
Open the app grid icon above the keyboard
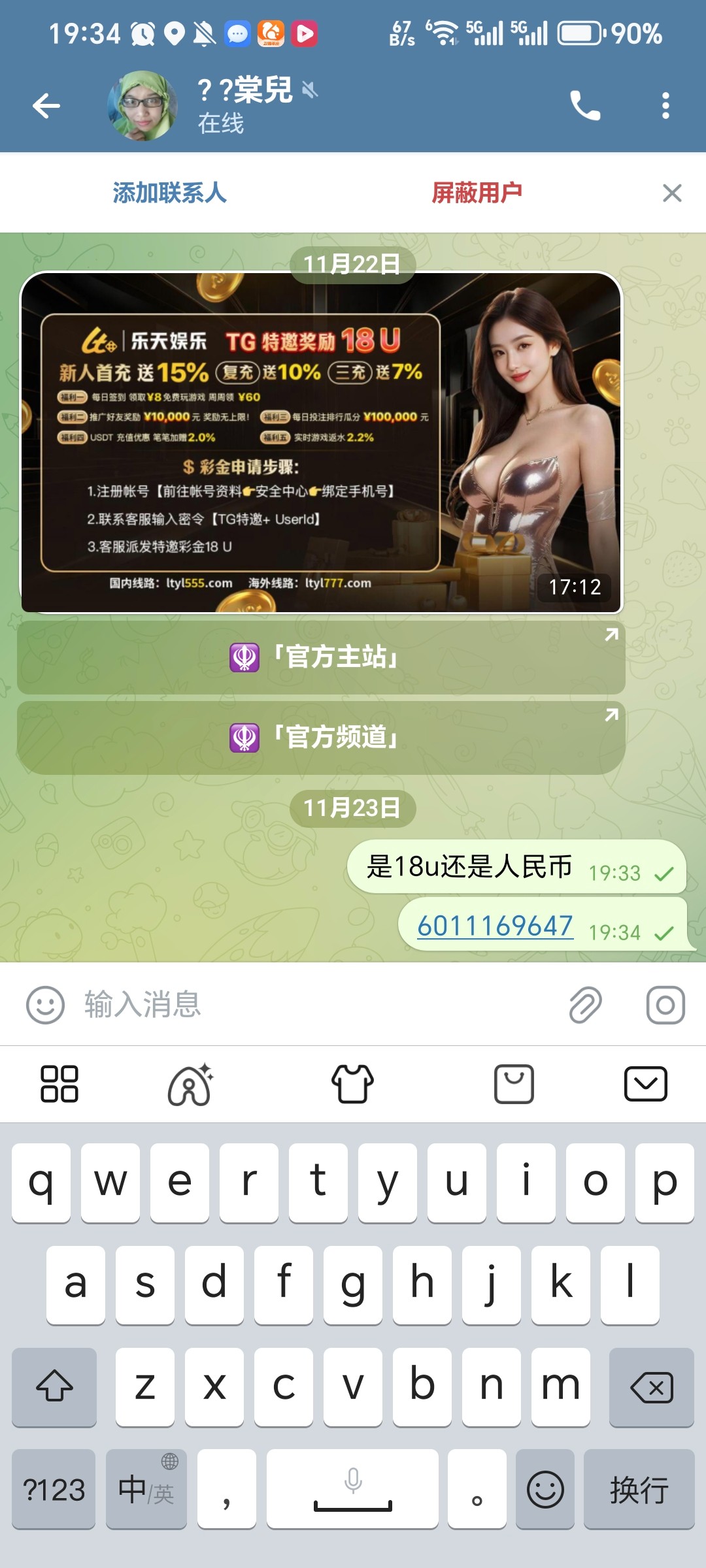[x=61, y=1085]
